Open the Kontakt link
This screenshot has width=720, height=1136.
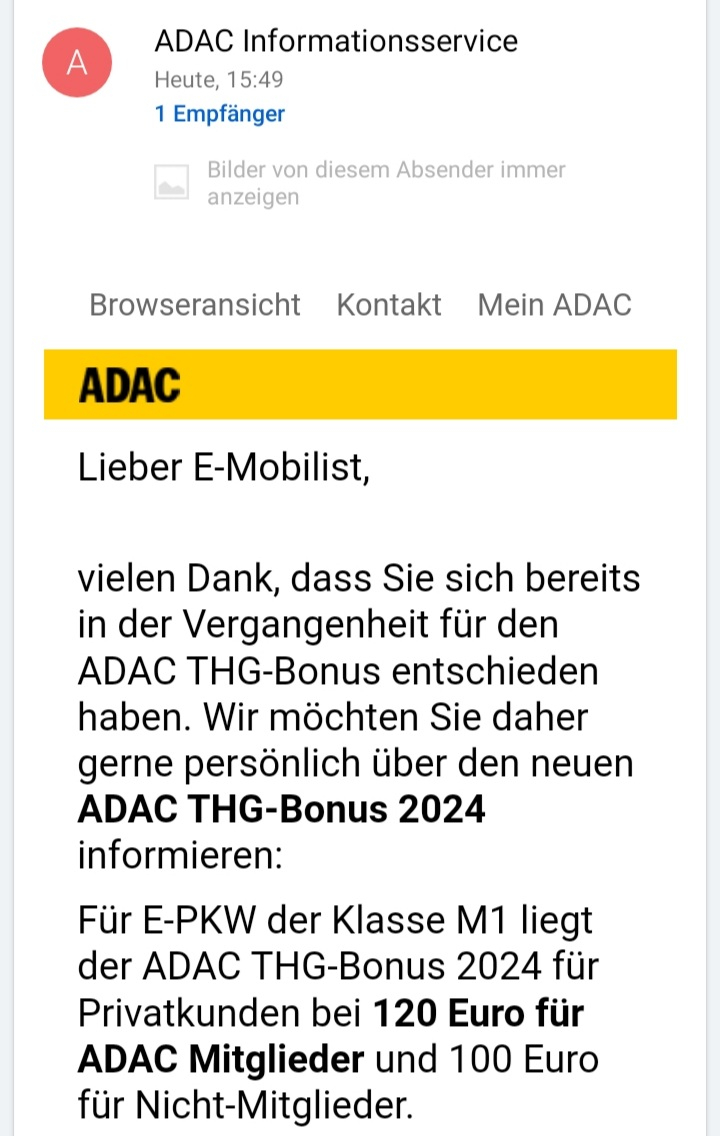[389, 305]
